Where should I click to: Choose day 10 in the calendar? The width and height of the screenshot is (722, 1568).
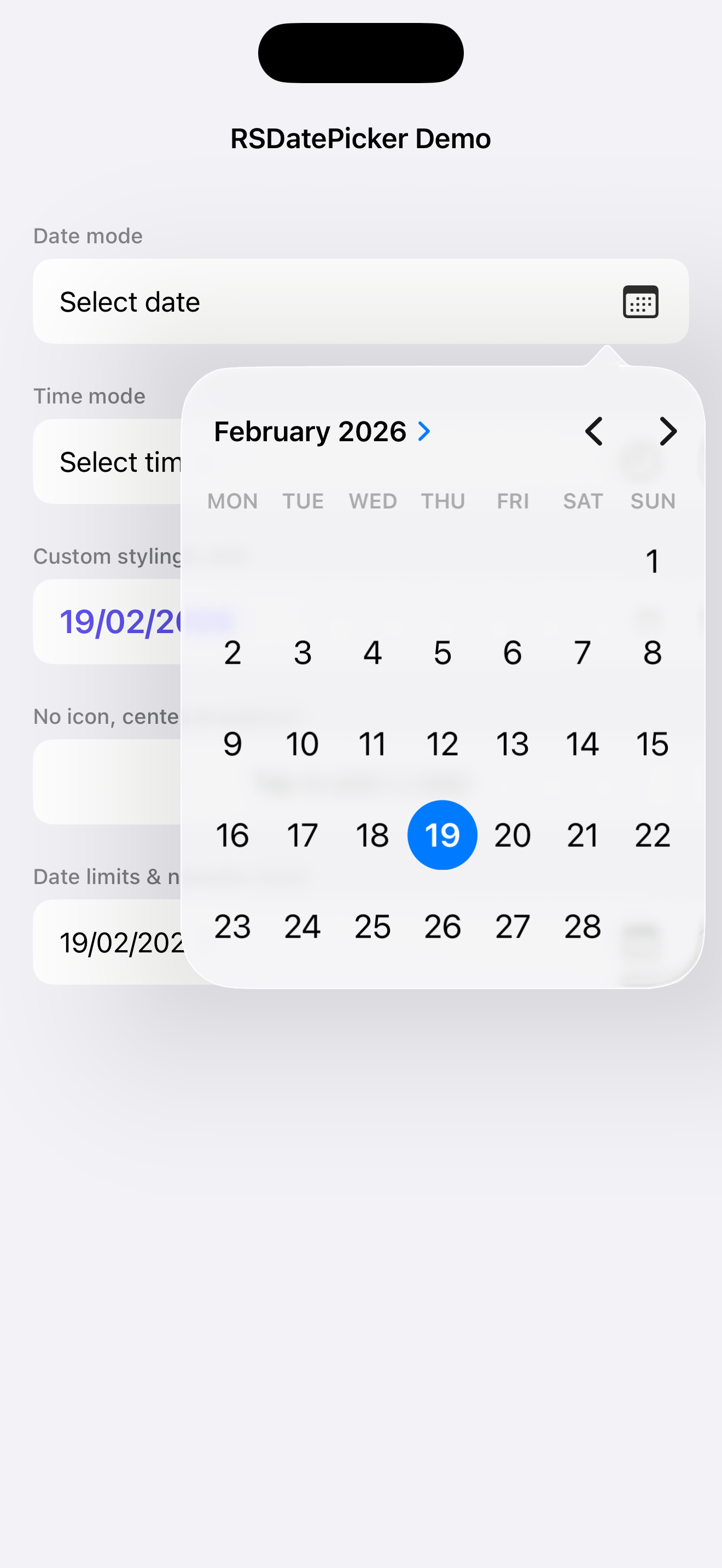[x=302, y=744]
